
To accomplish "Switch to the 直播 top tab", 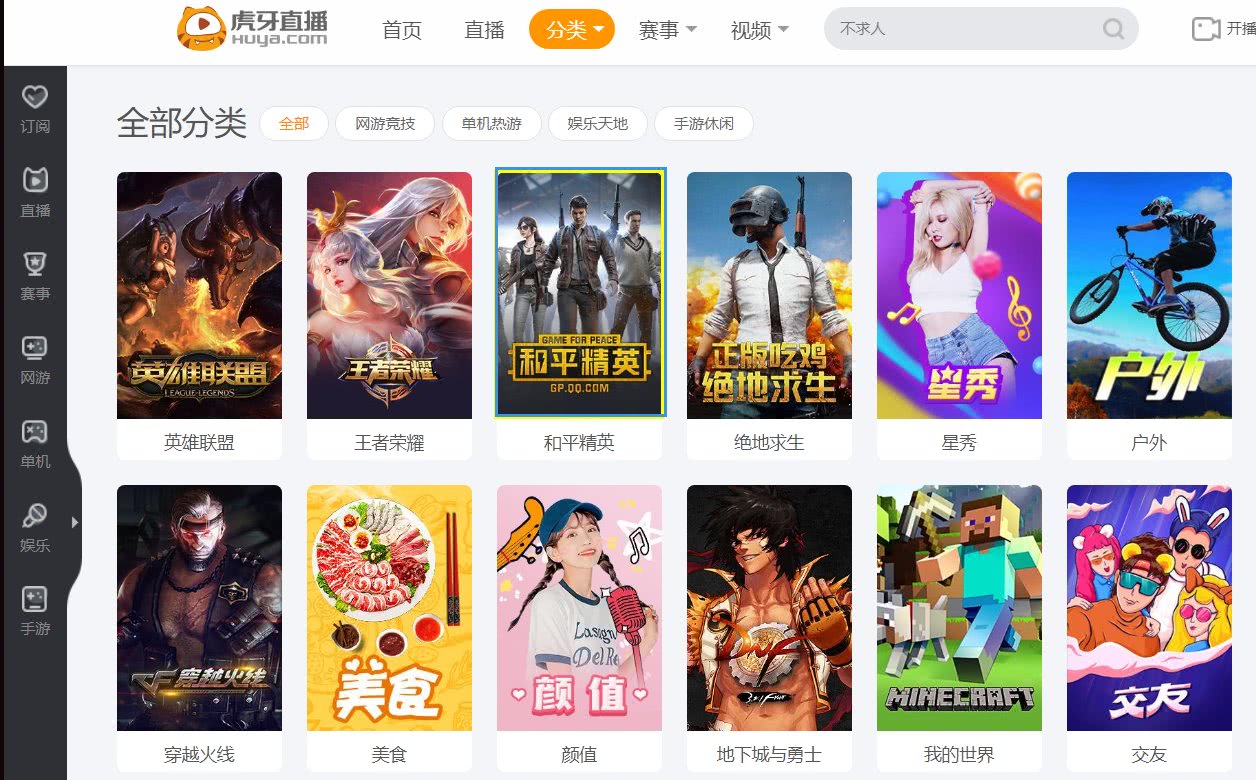I will tap(484, 30).
